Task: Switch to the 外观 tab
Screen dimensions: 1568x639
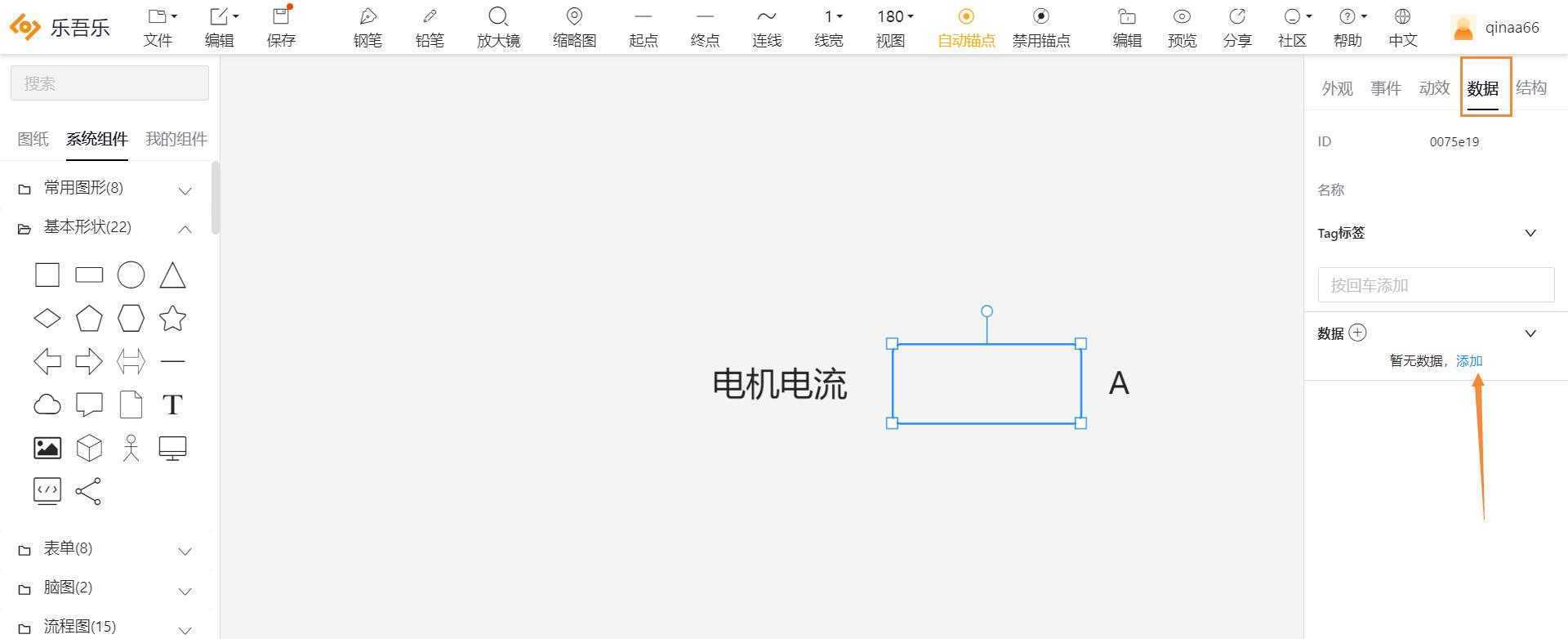Action: pos(1337,88)
